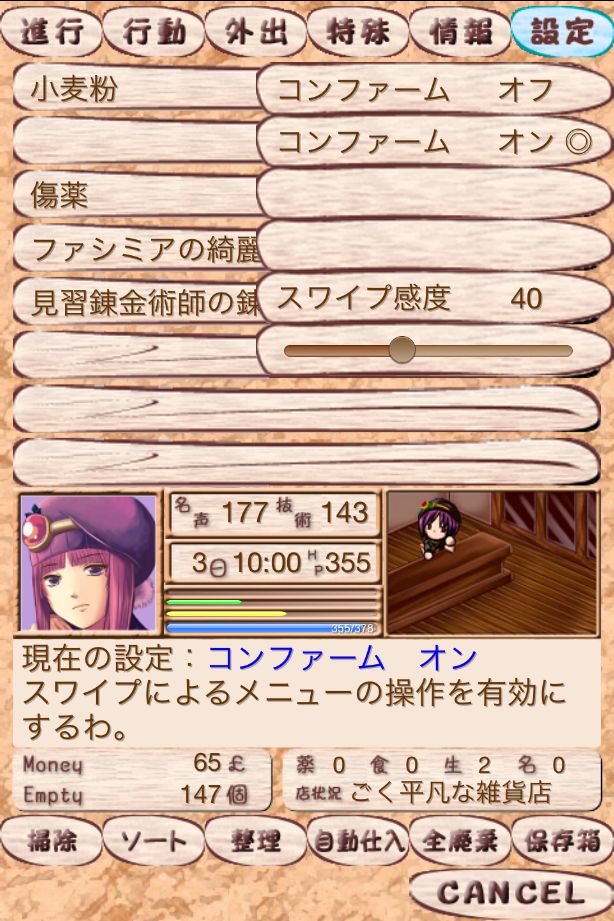Discard everything with 全廃棄 button
614x921 pixels.
pos(460,841)
